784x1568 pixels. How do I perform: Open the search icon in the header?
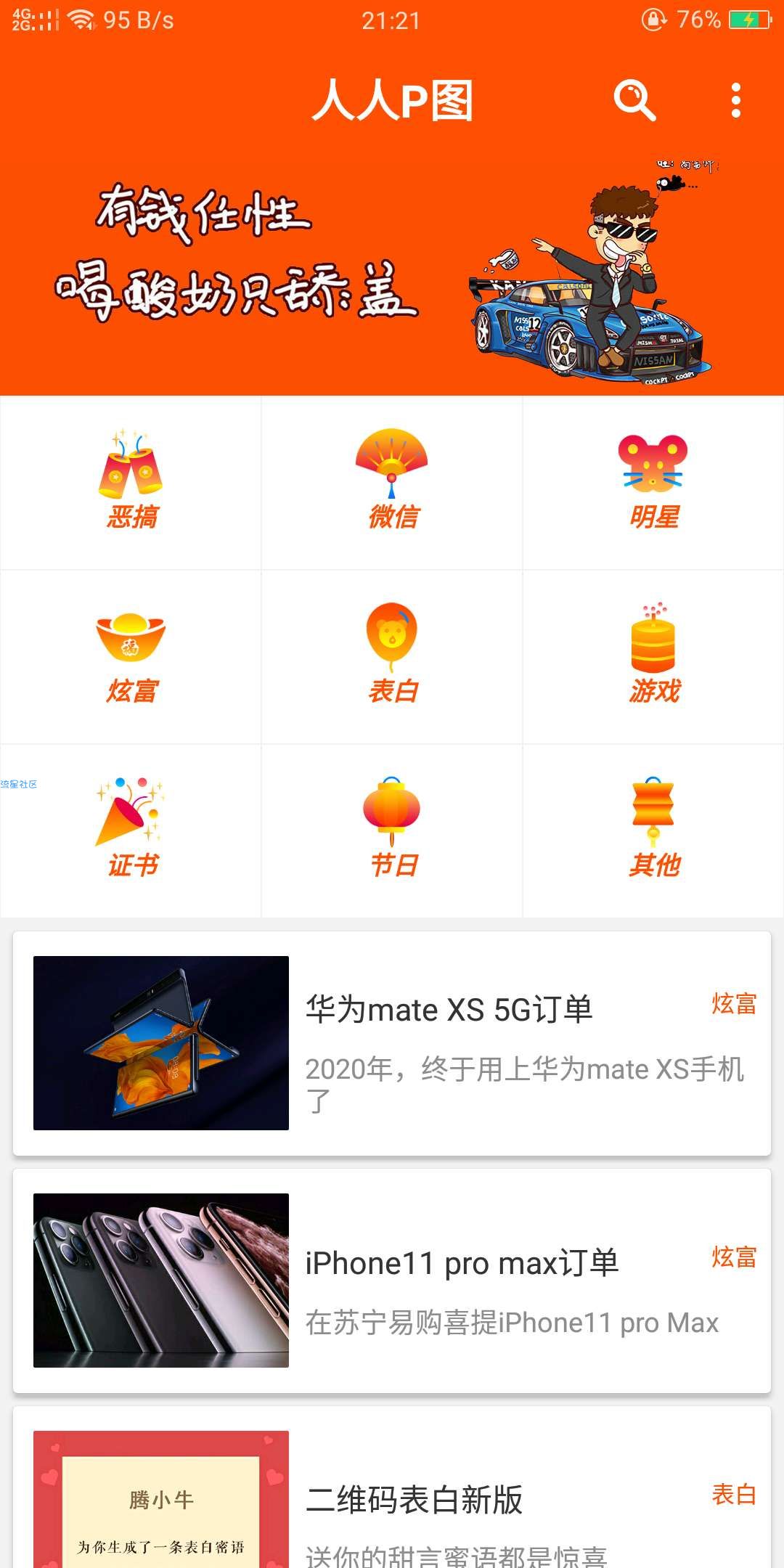[634, 100]
